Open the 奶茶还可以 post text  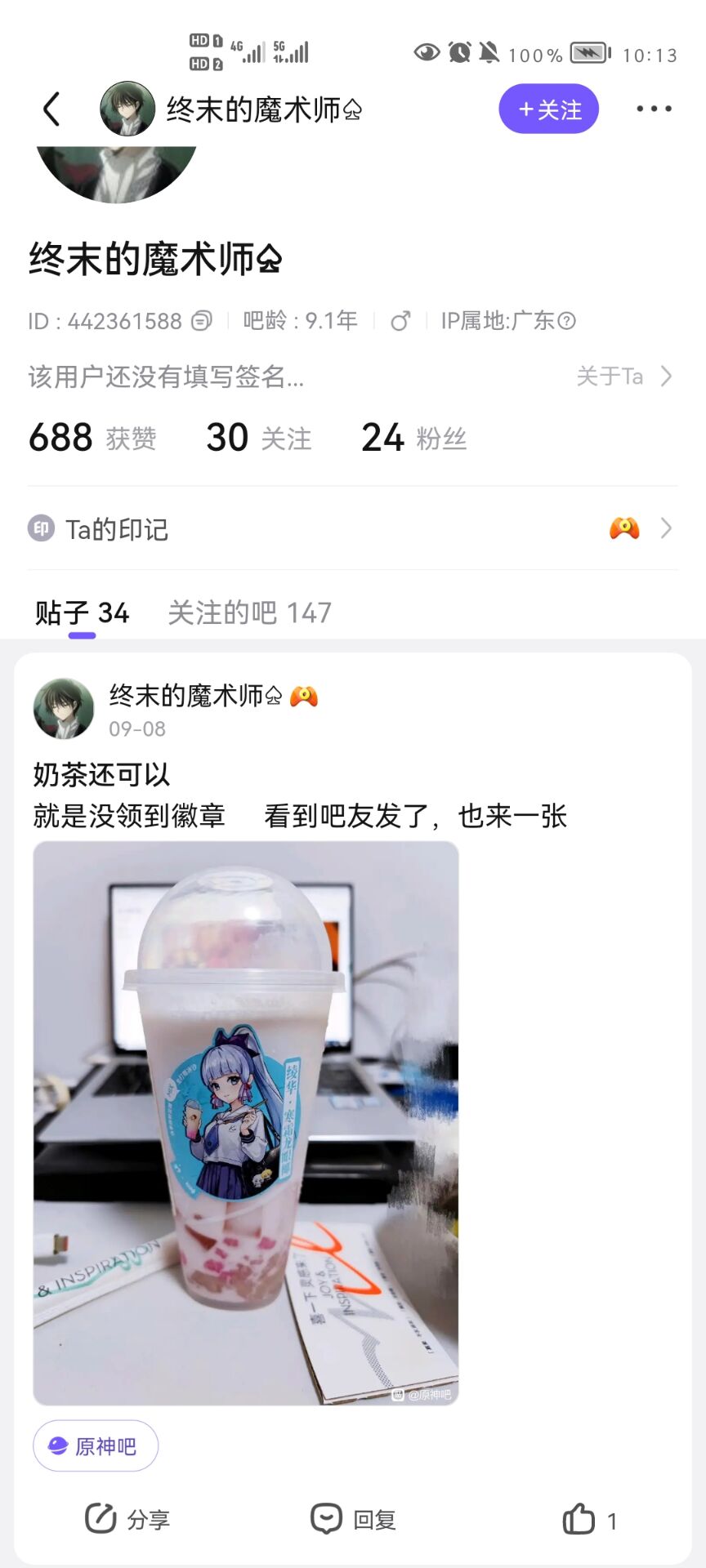[299, 795]
